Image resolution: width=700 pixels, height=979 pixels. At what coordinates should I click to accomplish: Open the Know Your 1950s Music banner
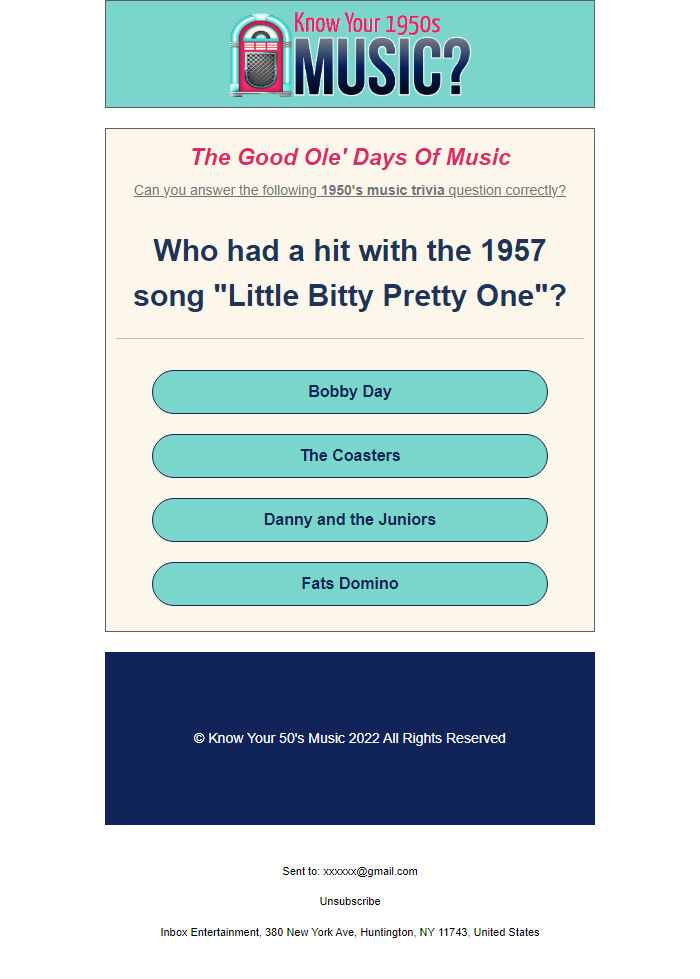pos(350,55)
